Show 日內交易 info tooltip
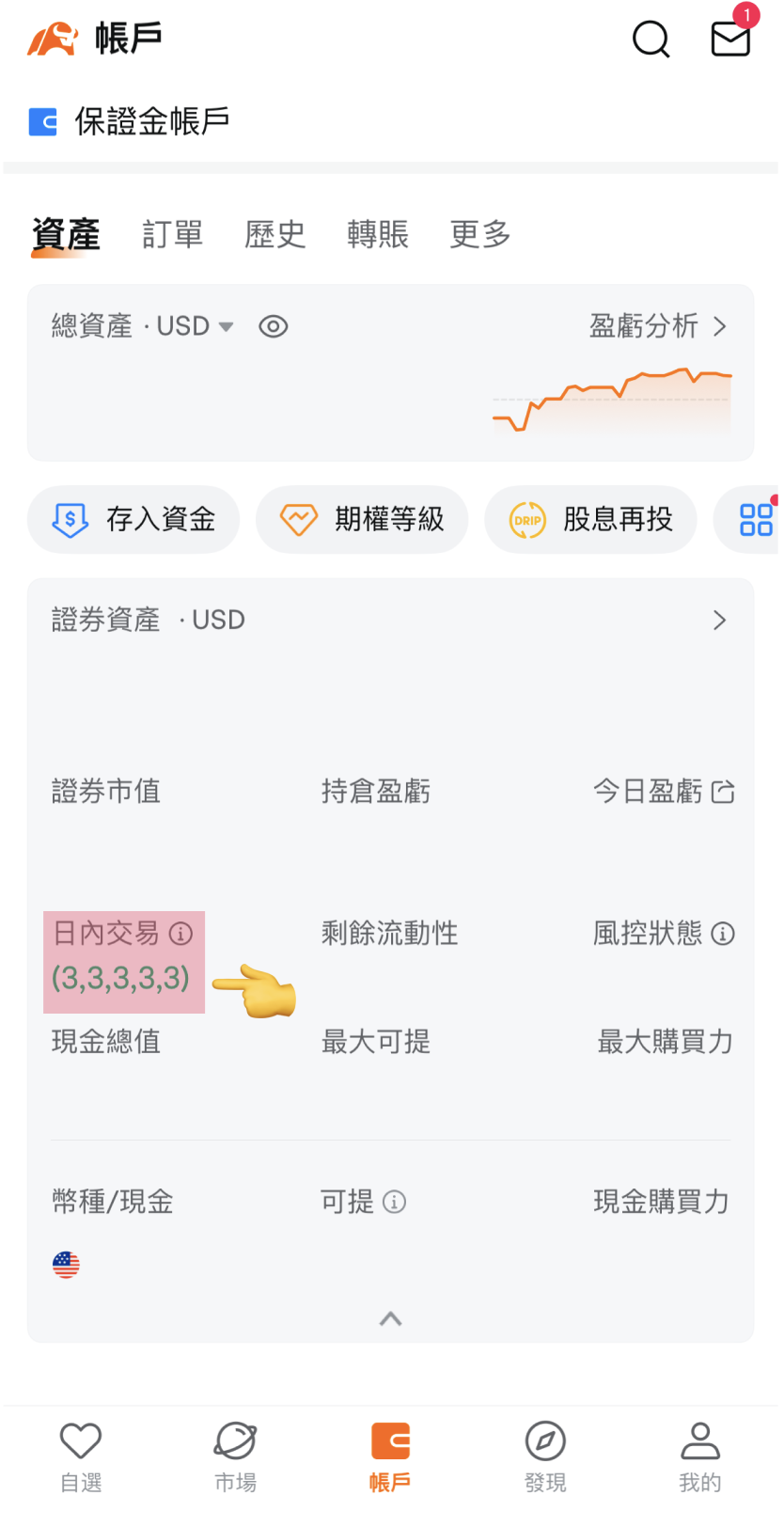784x1527 pixels. point(180,934)
